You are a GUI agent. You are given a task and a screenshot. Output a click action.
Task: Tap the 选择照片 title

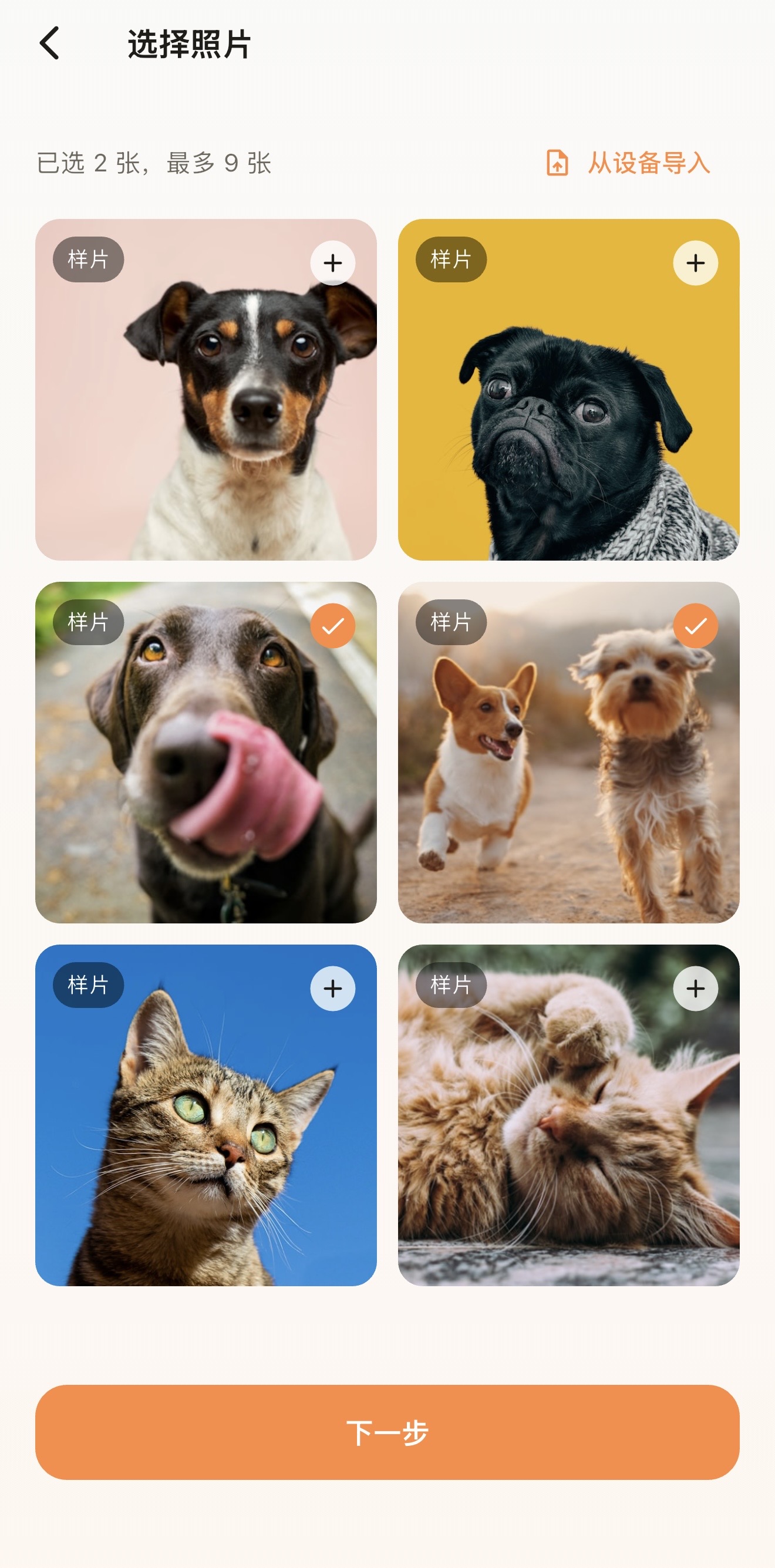[188, 43]
